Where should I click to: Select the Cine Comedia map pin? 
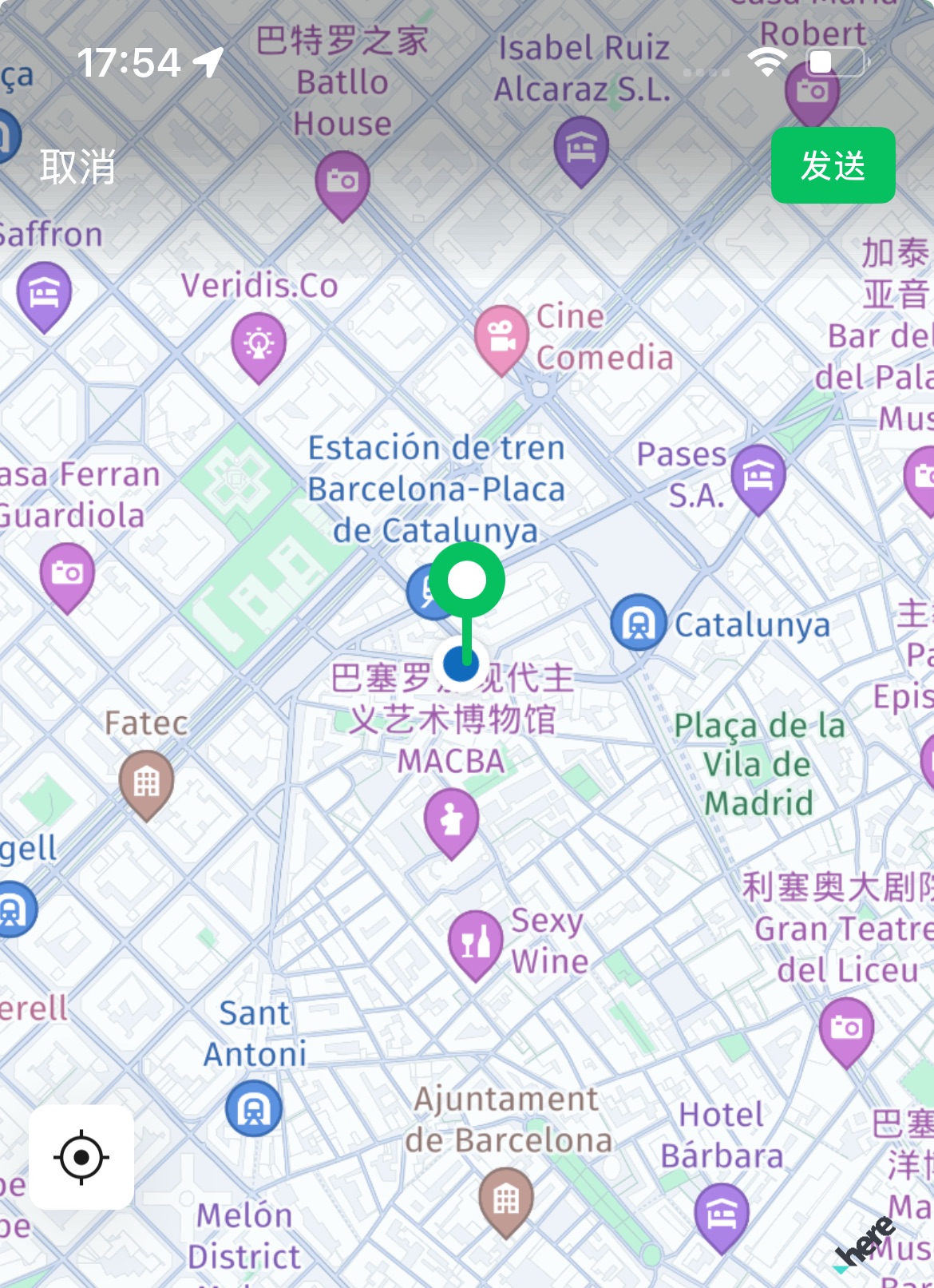[x=501, y=336]
